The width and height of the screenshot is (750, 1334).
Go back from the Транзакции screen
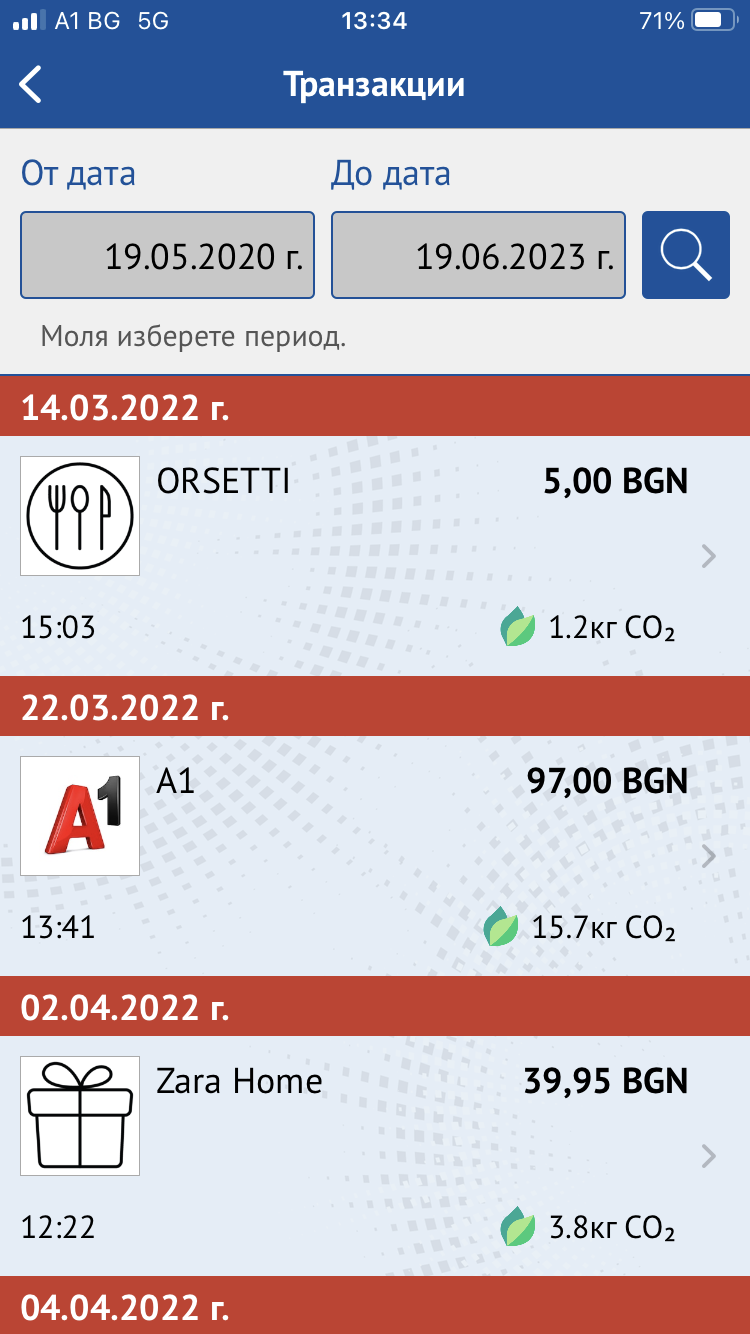click(x=31, y=85)
